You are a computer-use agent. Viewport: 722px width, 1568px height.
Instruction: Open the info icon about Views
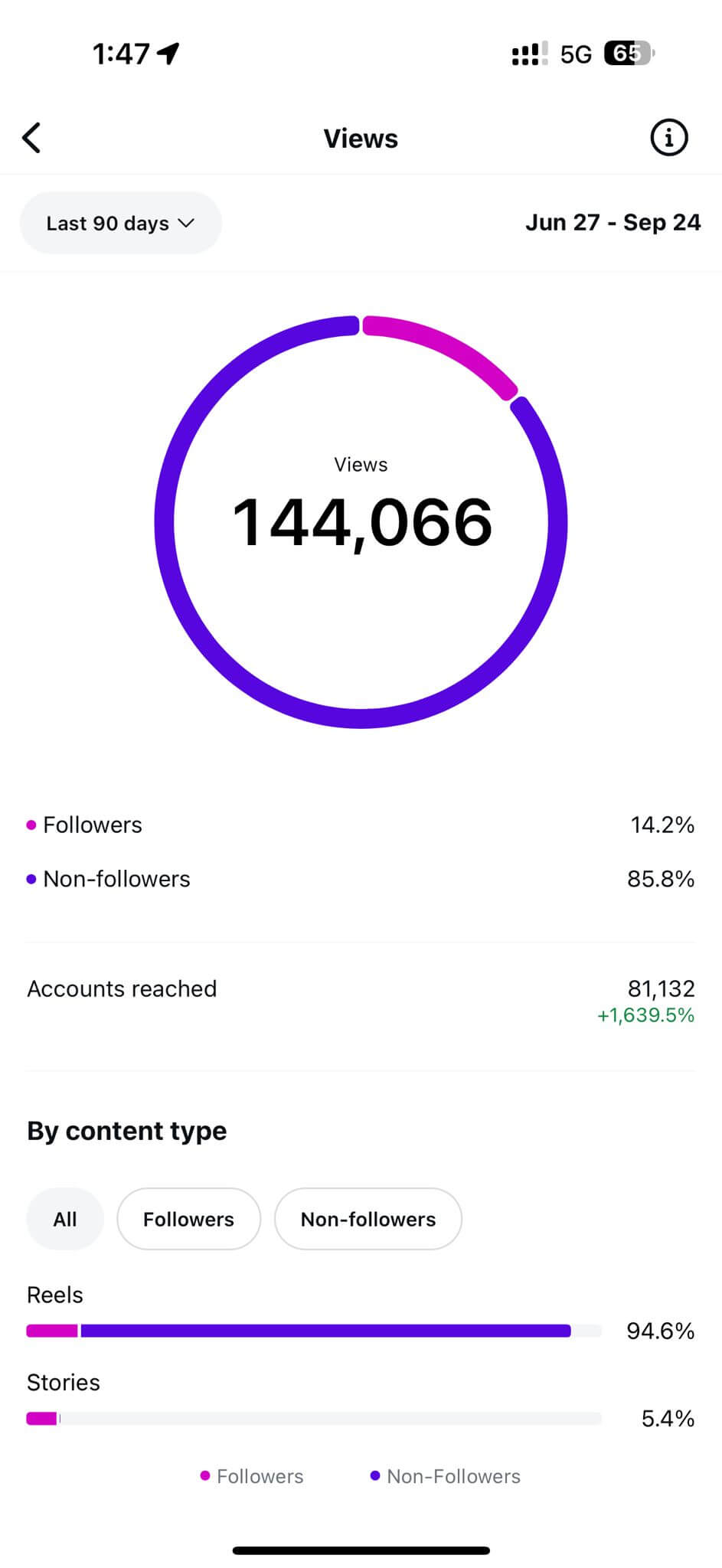pyautogui.click(x=668, y=138)
